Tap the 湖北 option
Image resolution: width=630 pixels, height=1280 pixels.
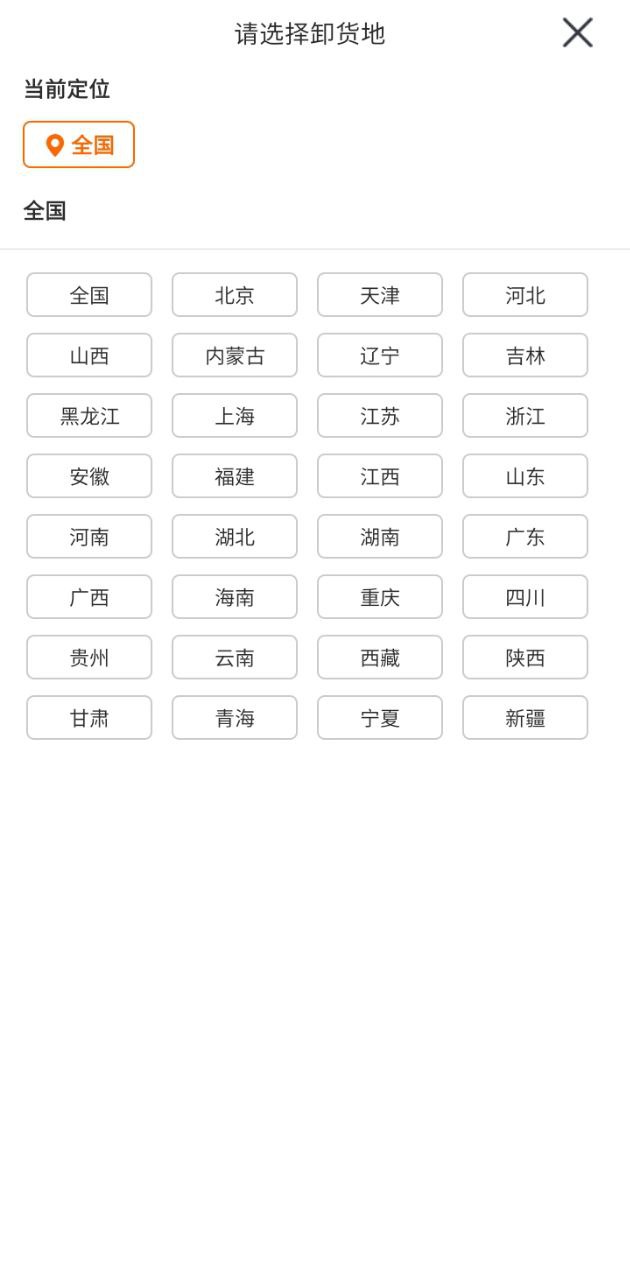pyautogui.click(x=235, y=537)
